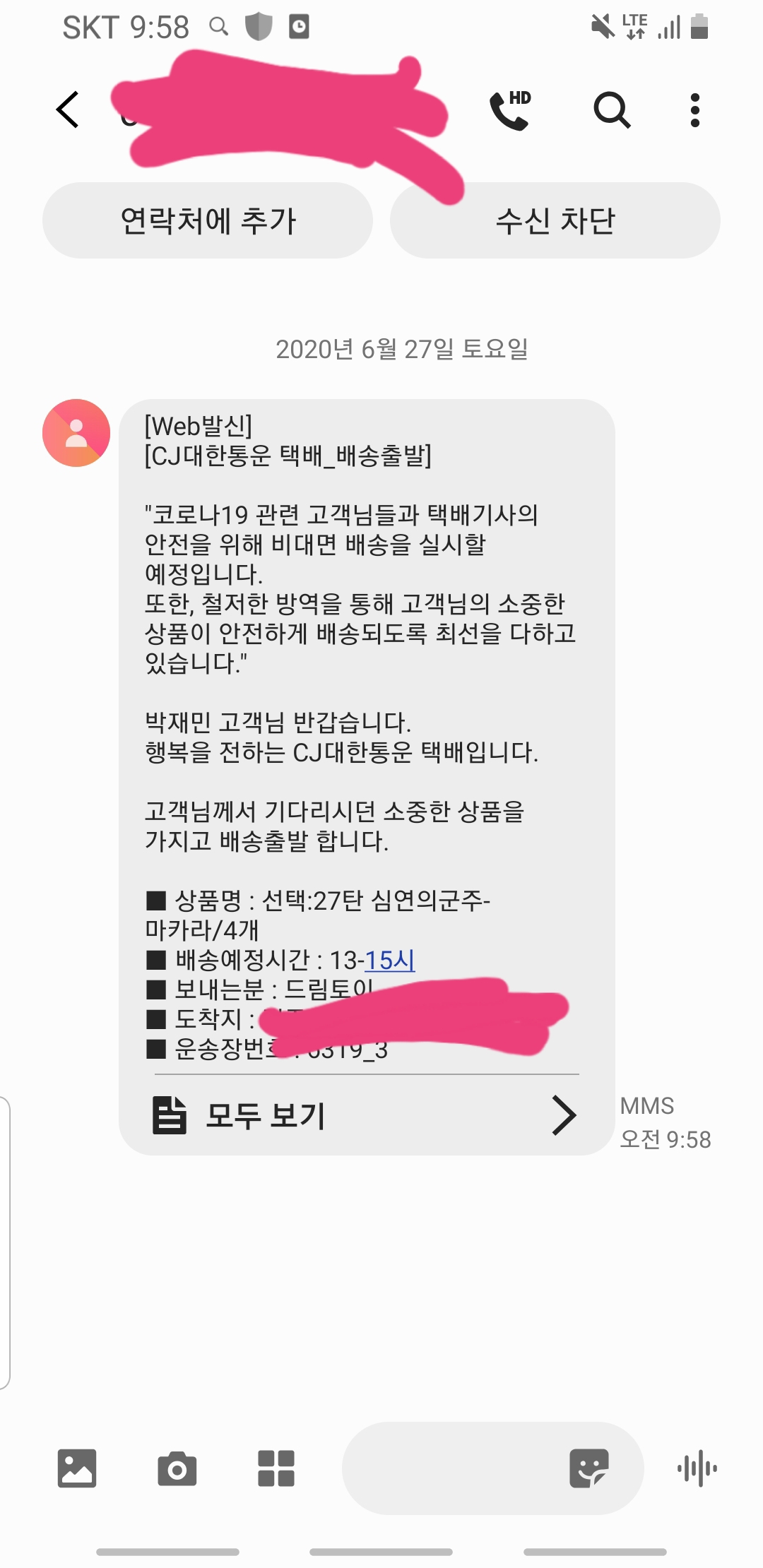Open the three-dot overflow menu
This screenshot has height=1568, width=763.
click(x=695, y=110)
